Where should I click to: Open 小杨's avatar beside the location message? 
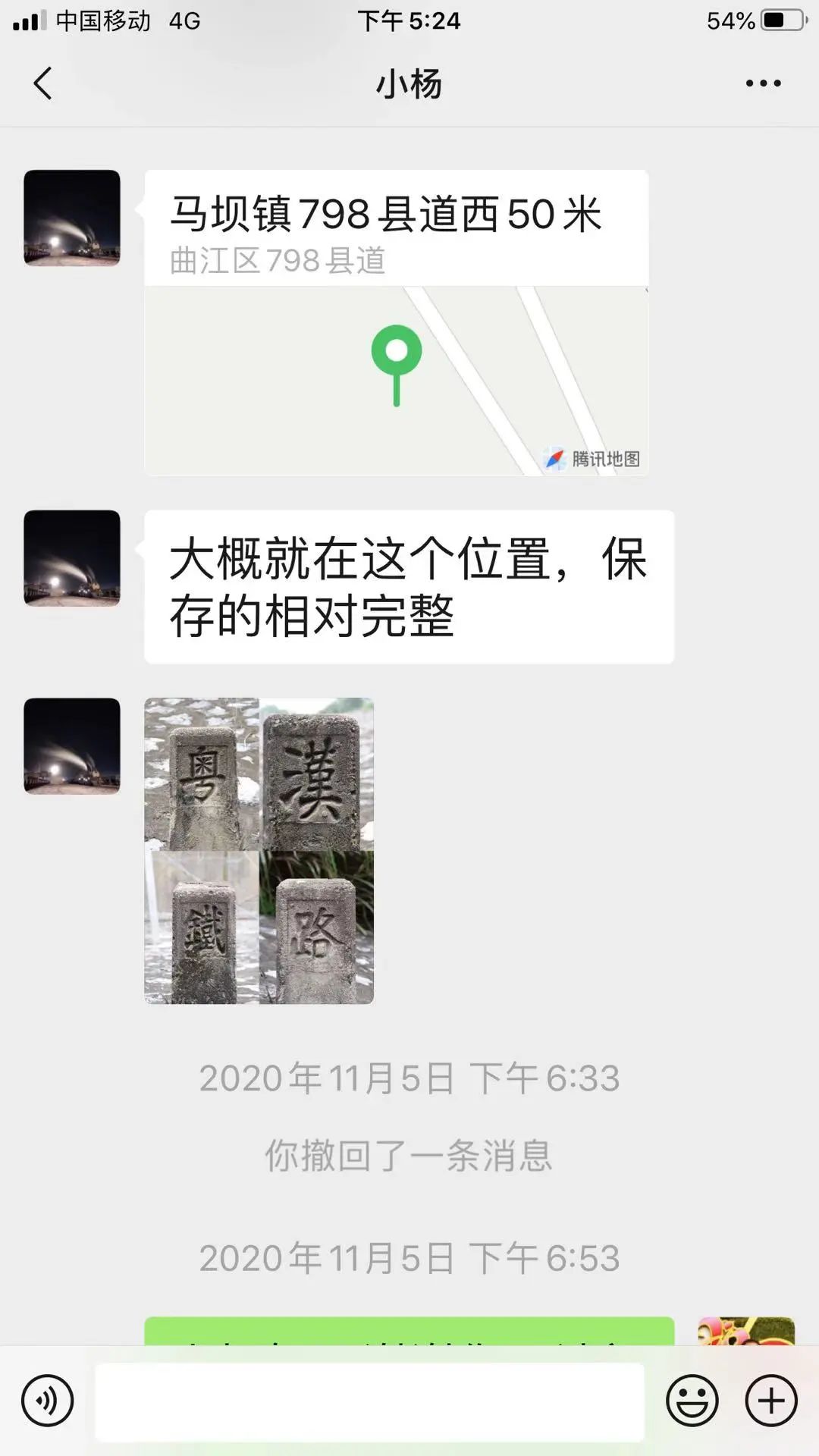pyautogui.click(x=72, y=218)
